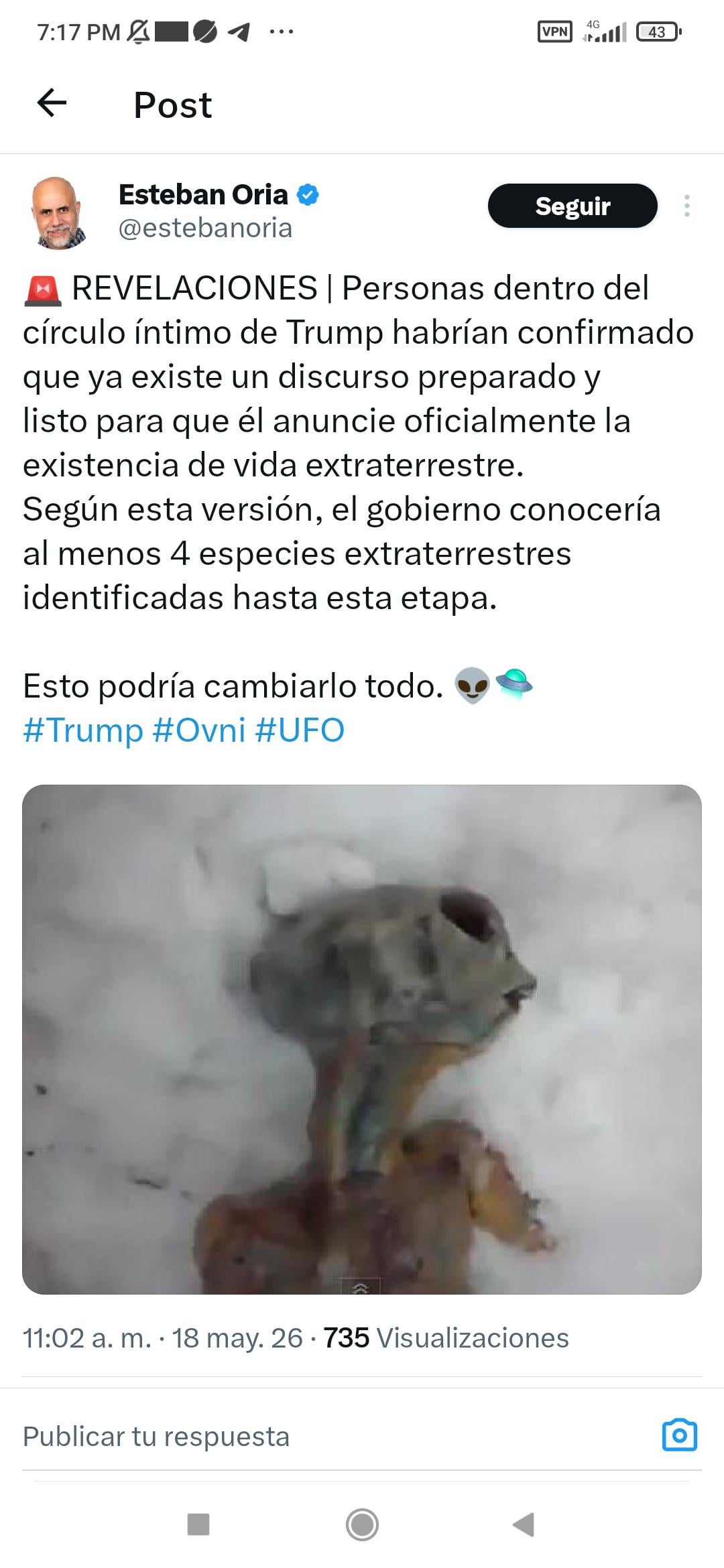Open the #UFO hashtag
The image size is (724, 1568).
(x=300, y=730)
